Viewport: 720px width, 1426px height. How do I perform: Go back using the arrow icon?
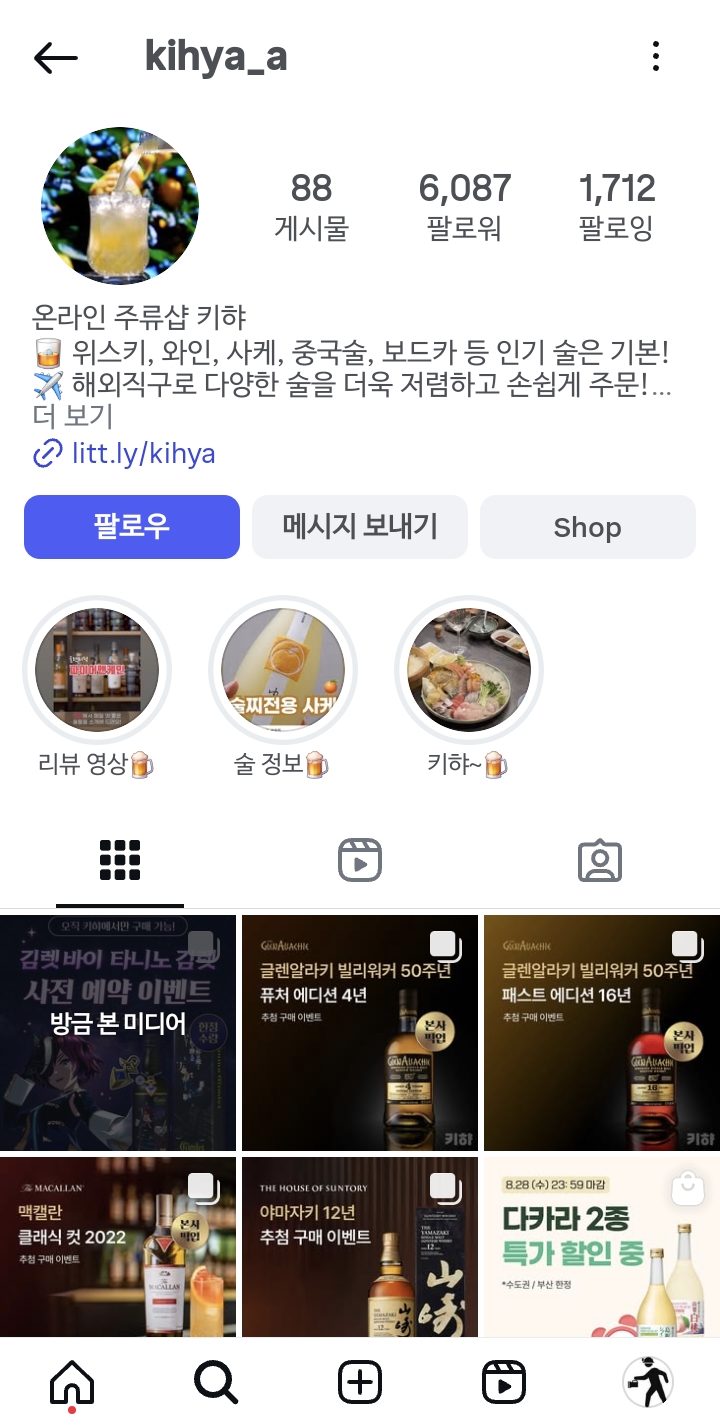(x=55, y=58)
